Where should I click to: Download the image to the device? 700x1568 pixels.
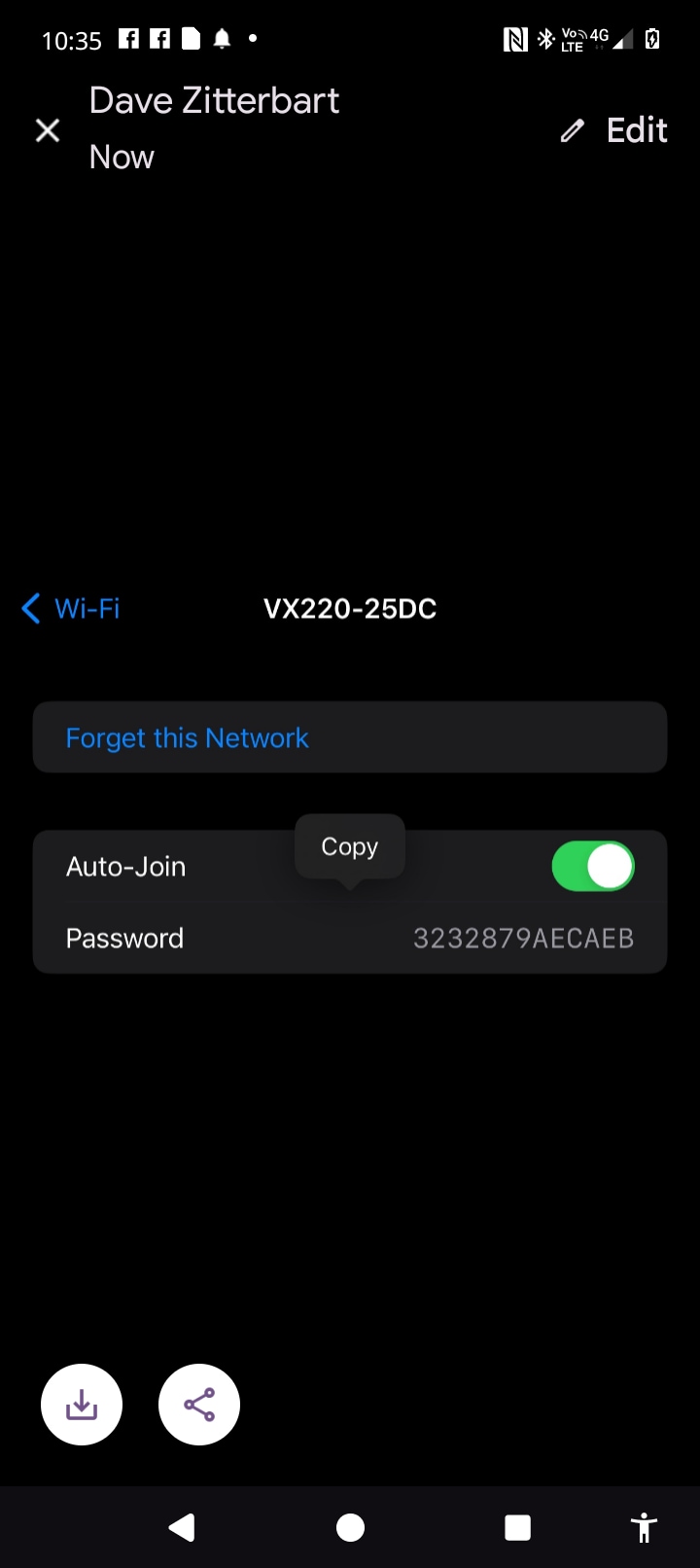pyautogui.click(x=82, y=1405)
